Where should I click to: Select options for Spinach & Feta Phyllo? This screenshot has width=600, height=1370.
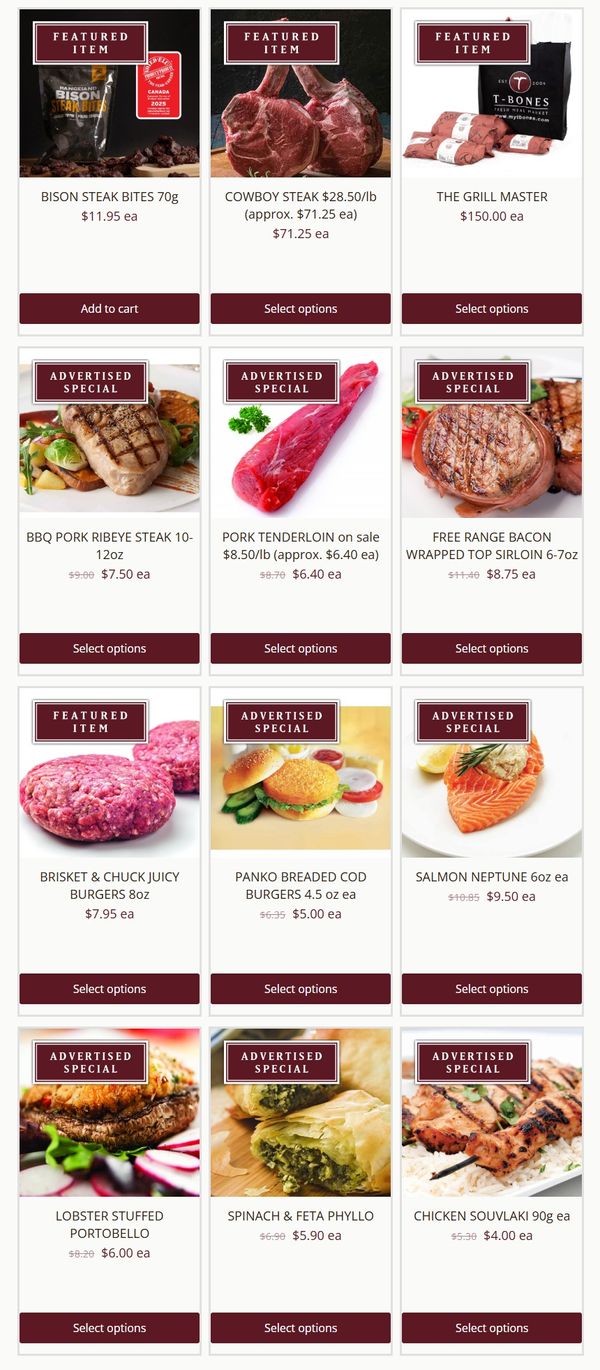[x=300, y=1328]
